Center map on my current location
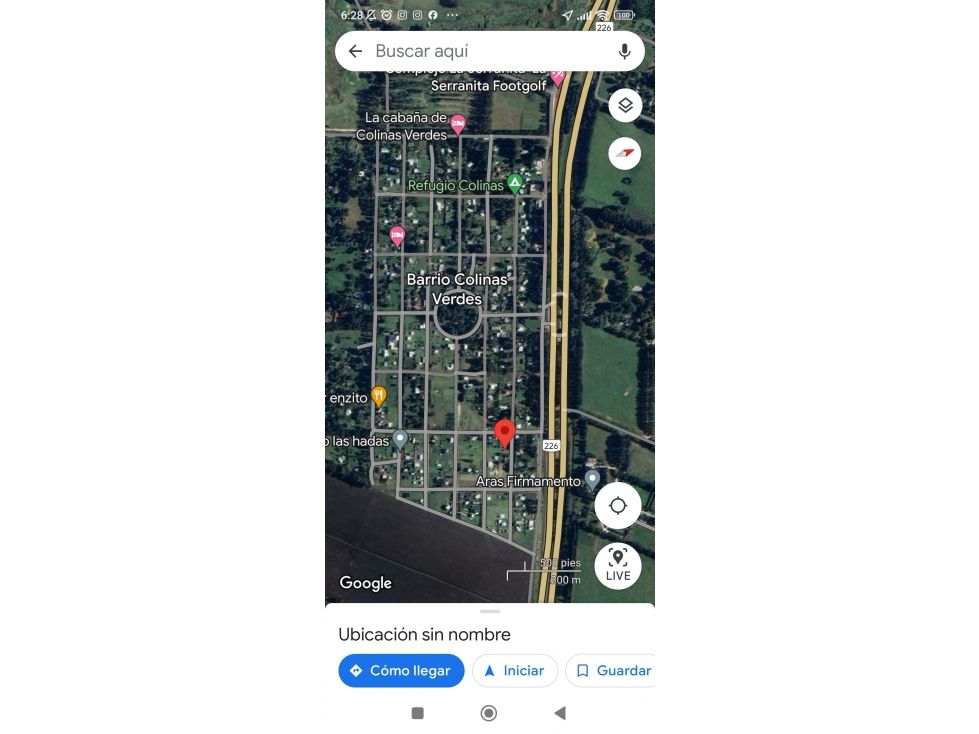 (x=617, y=506)
